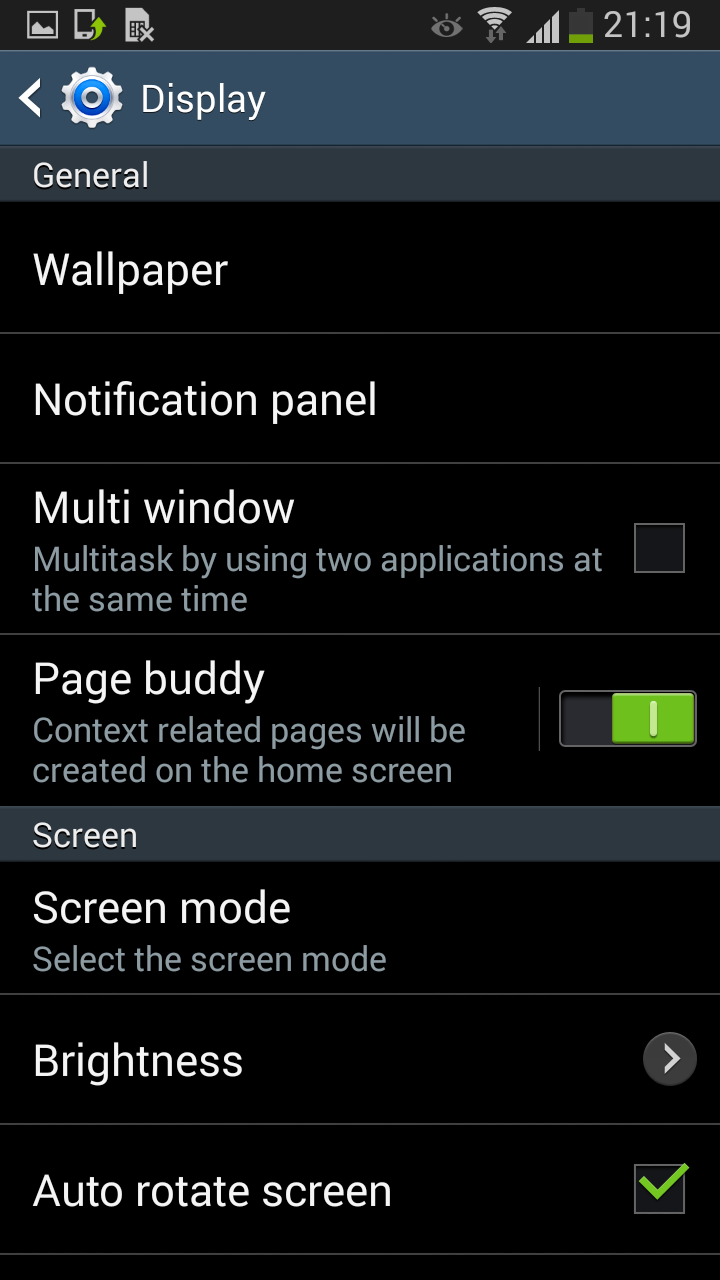720x1280 pixels.
Task: Enable the Multi window checkbox
Action: 659,548
